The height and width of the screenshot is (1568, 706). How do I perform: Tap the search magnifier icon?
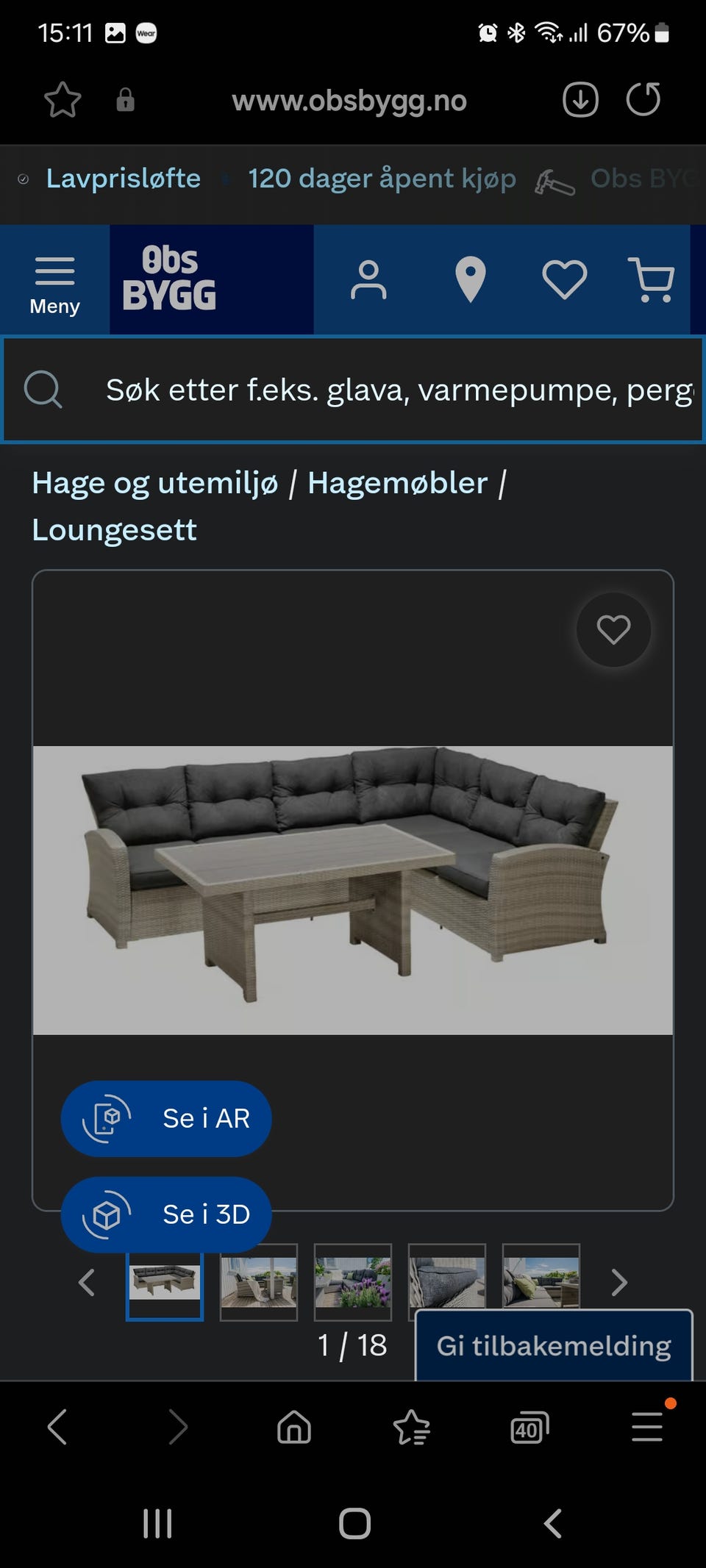pyautogui.click(x=44, y=390)
